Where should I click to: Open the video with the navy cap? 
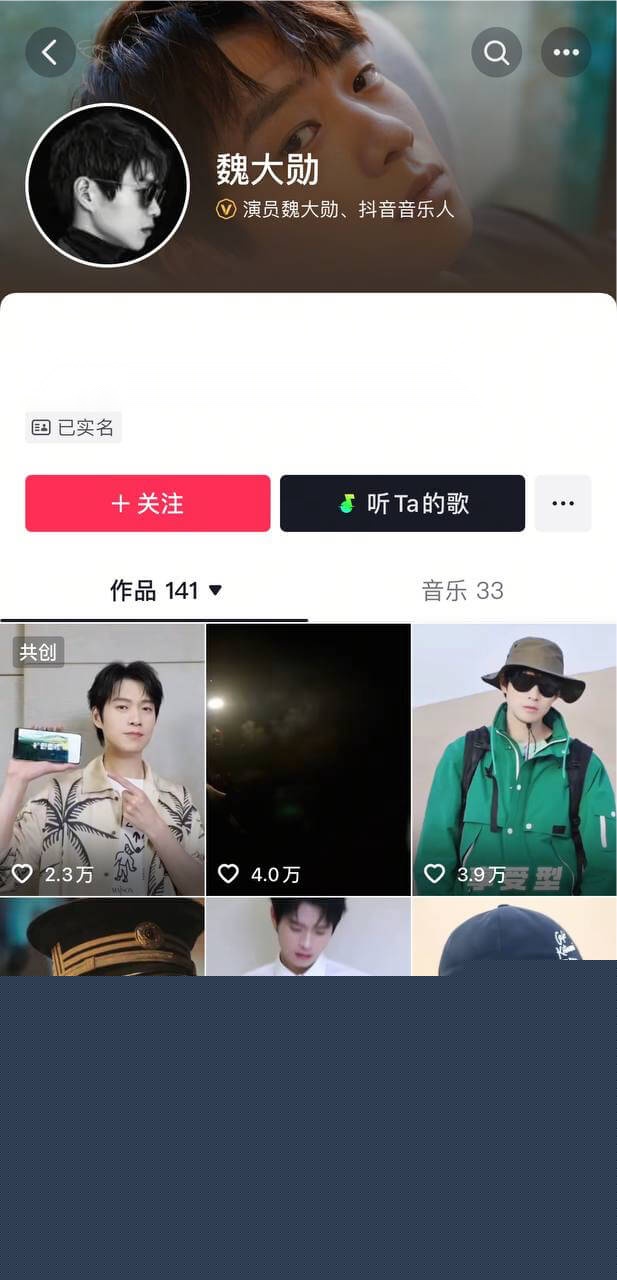pyautogui.click(x=514, y=937)
